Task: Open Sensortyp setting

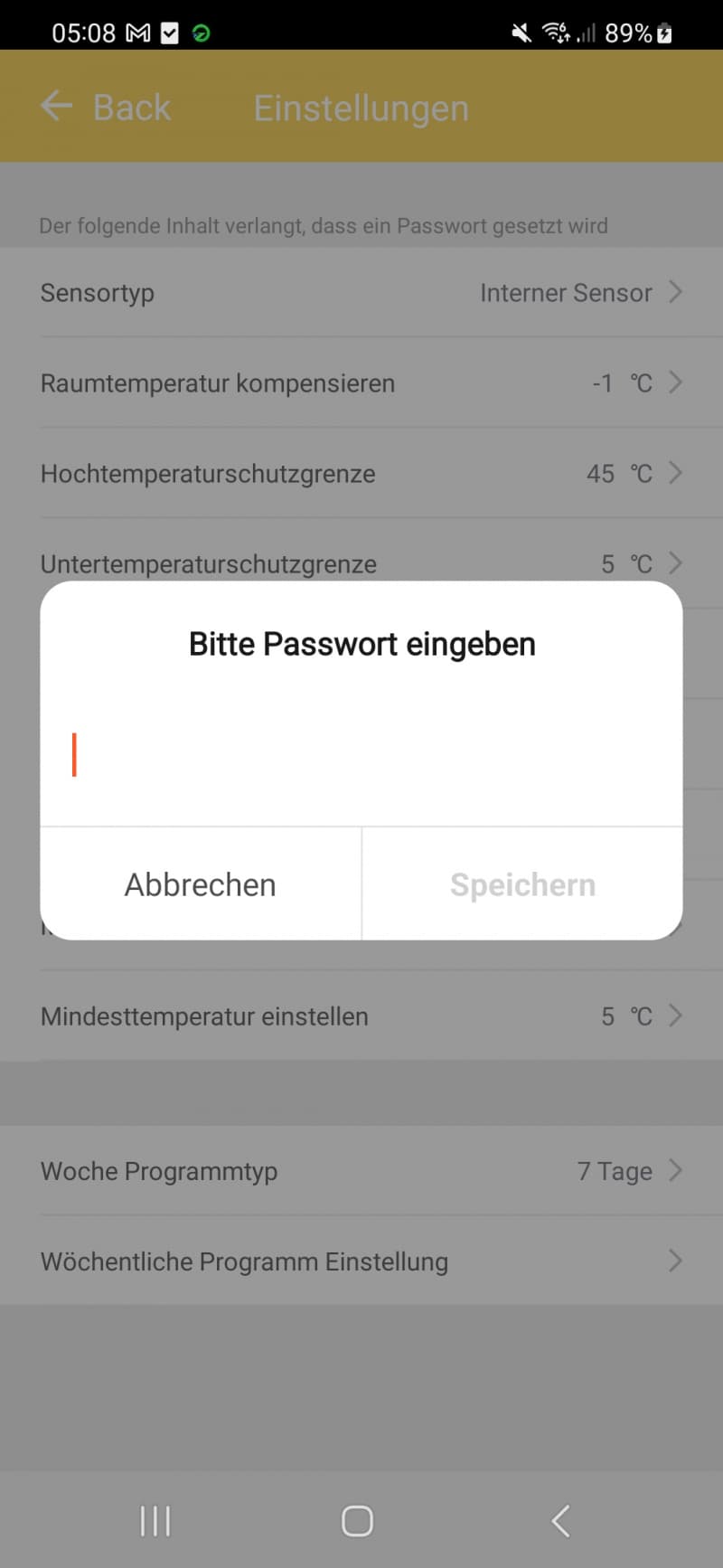Action: point(361,292)
